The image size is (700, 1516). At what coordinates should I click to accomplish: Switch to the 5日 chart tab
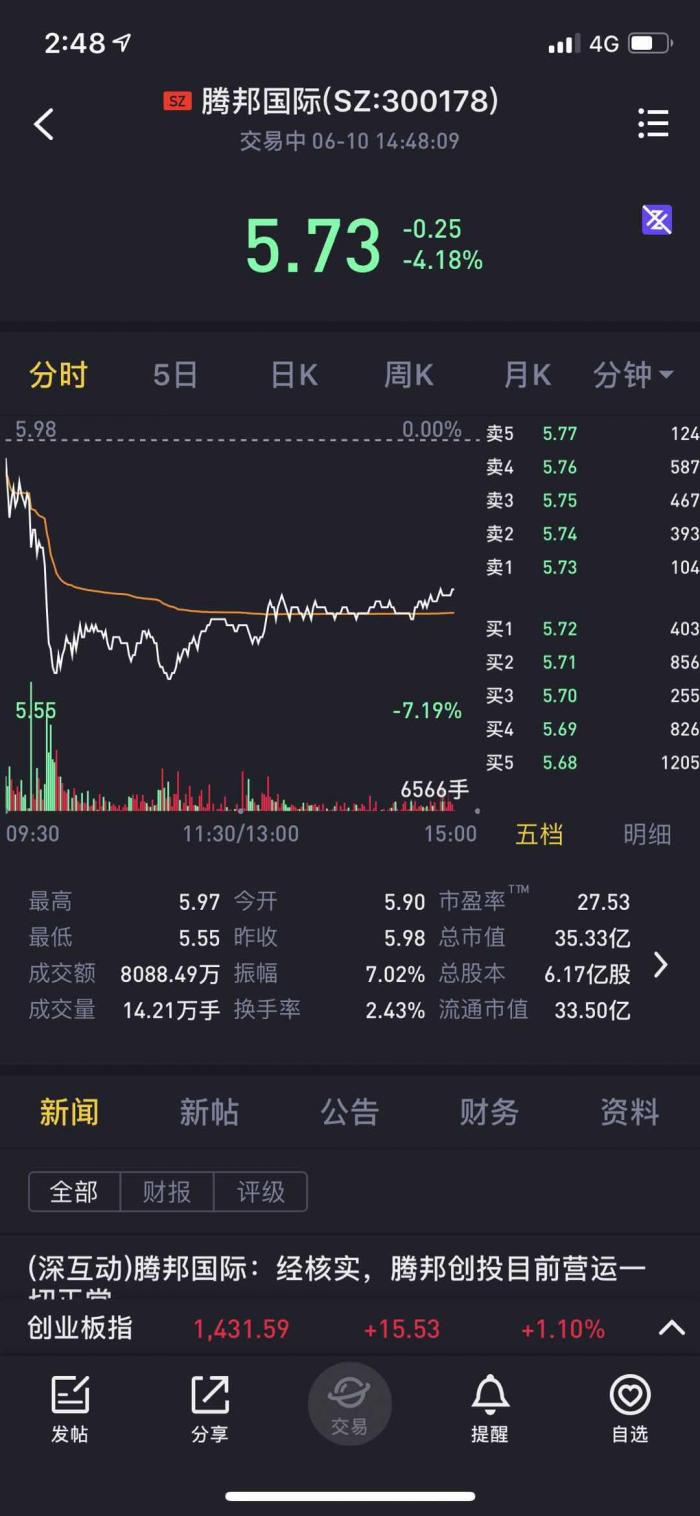point(175,375)
